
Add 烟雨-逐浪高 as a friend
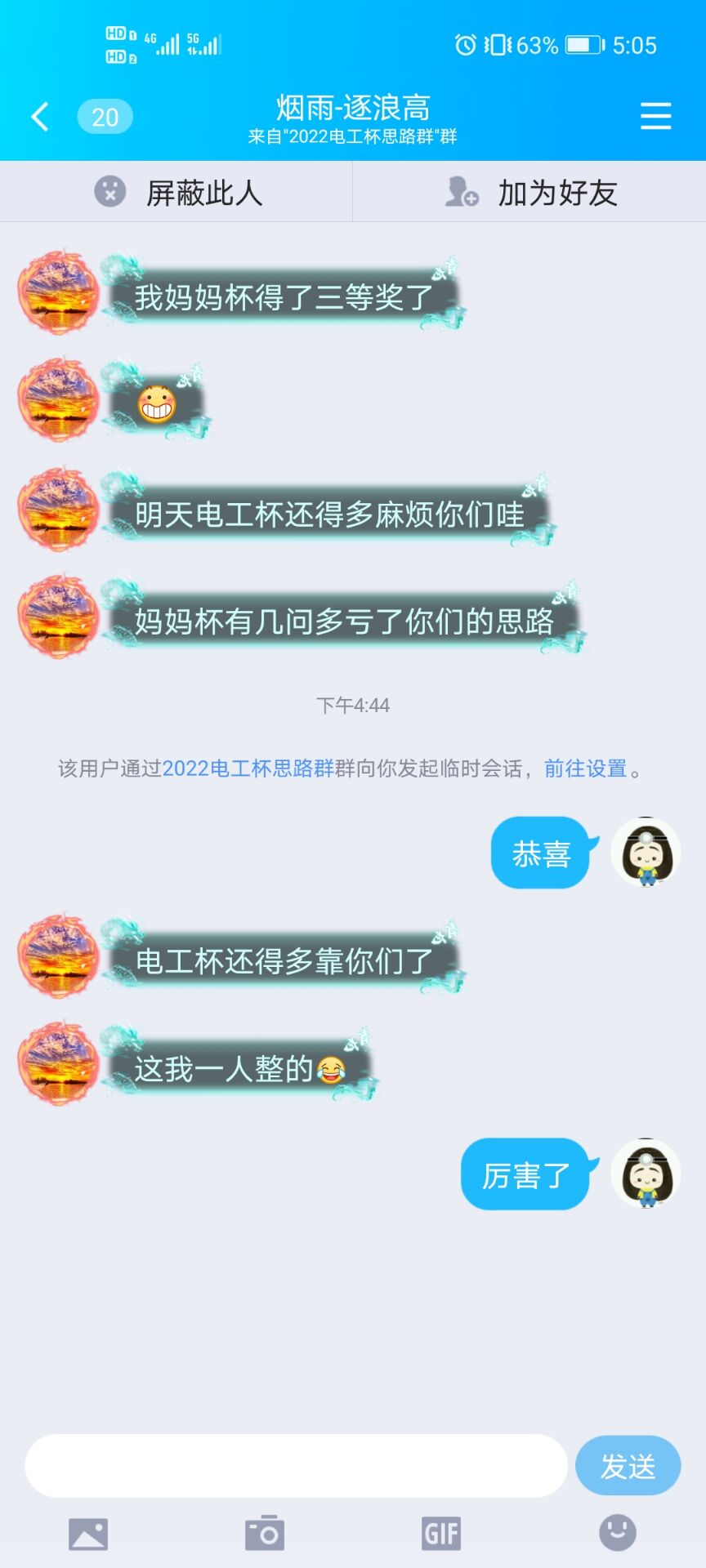click(530, 193)
